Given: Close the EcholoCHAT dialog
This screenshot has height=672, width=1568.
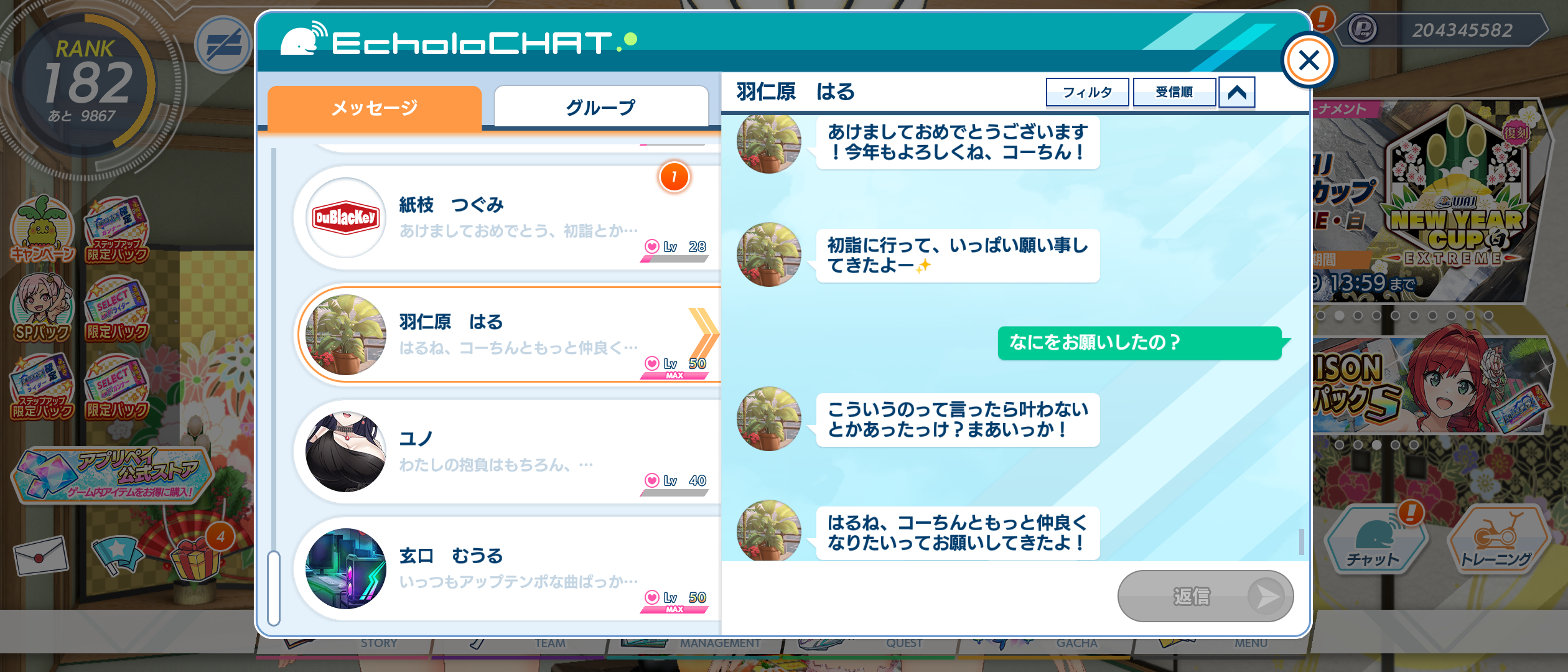Looking at the screenshot, I should [1308, 60].
